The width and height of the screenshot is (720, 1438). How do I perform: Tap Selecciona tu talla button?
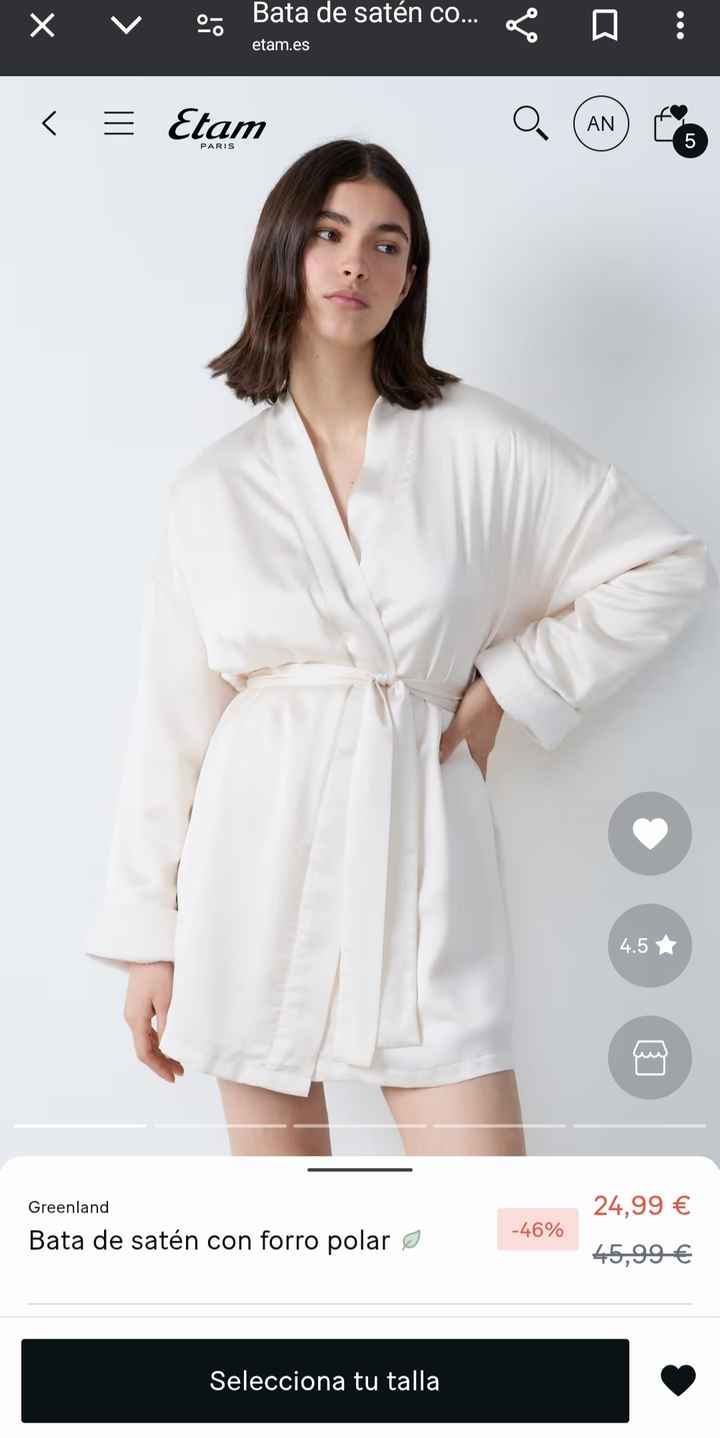click(x=325, y=1380)
